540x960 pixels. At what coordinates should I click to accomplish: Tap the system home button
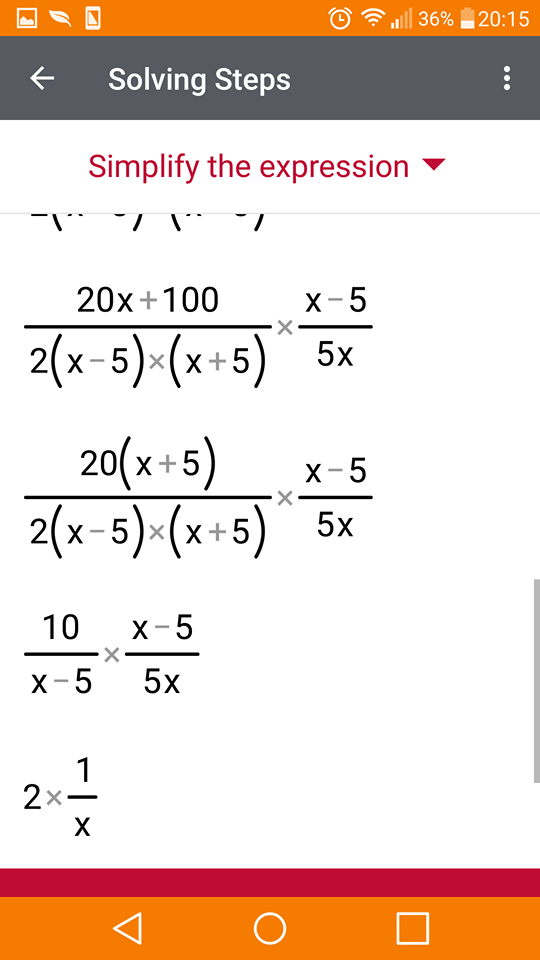tap(269, 928)
